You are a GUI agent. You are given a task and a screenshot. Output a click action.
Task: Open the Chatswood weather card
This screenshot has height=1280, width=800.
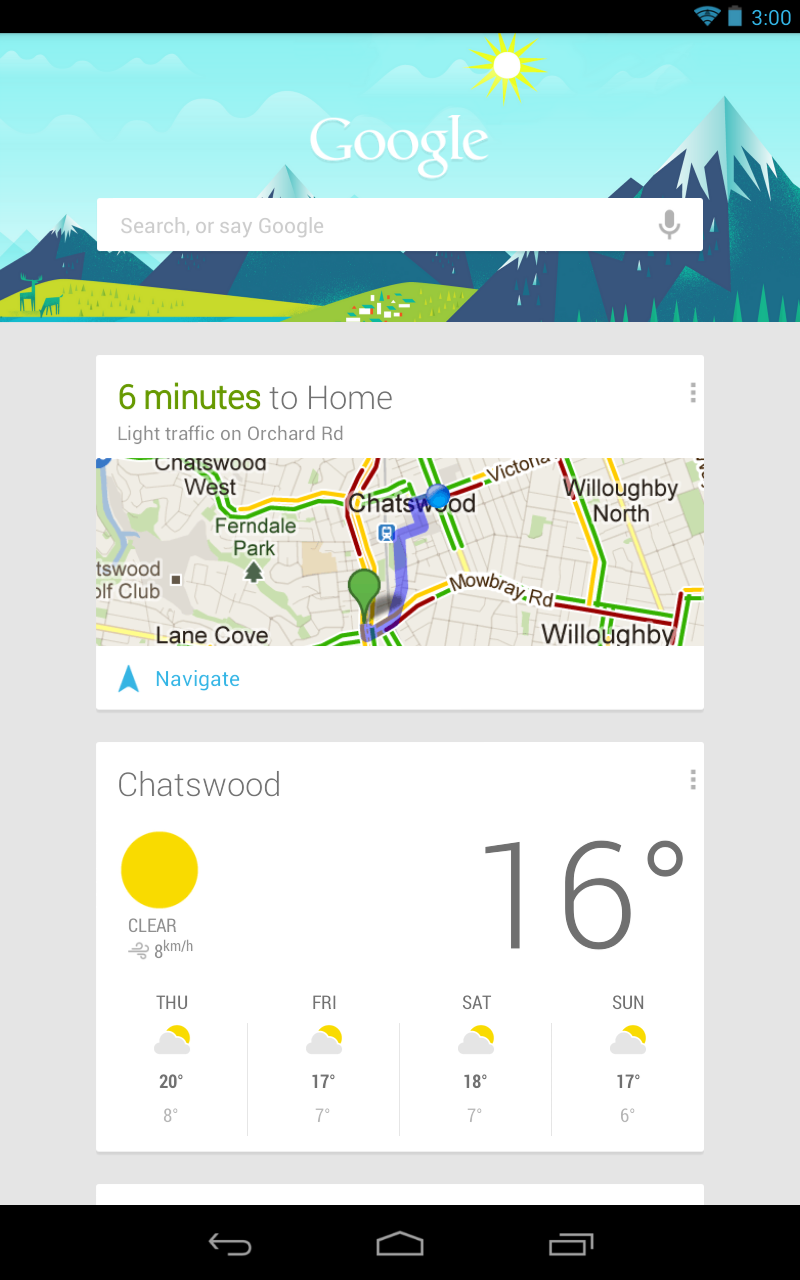point(400,947)
